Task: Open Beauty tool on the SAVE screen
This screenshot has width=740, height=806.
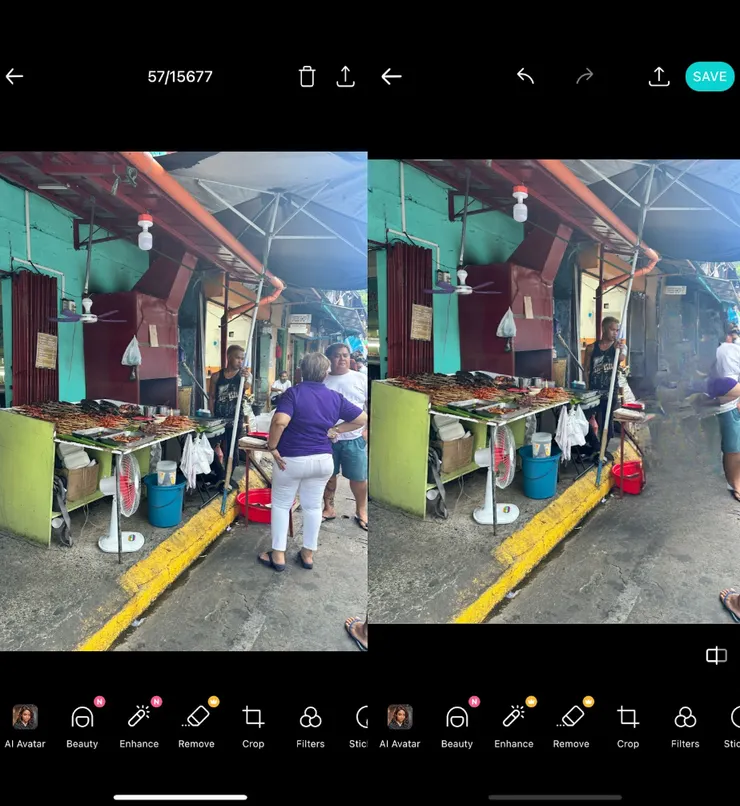Action: pyautogui.click(x=457, y=725)
